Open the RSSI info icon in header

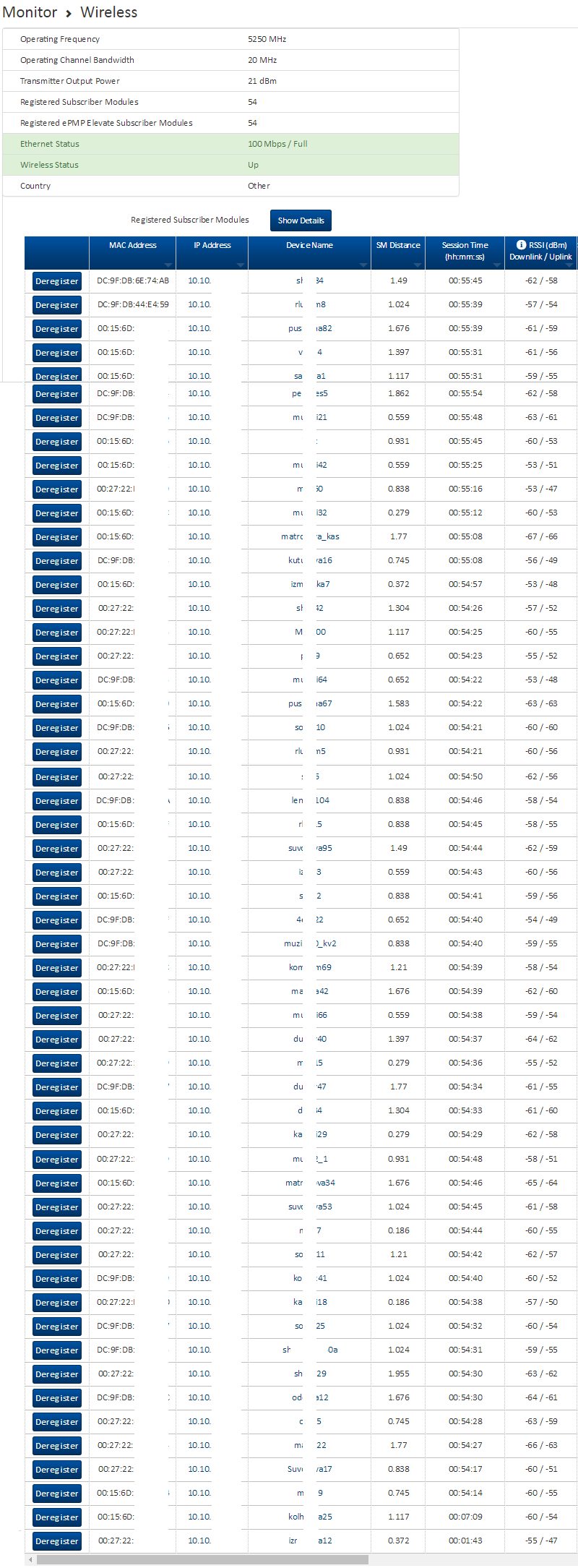(521, 245)
